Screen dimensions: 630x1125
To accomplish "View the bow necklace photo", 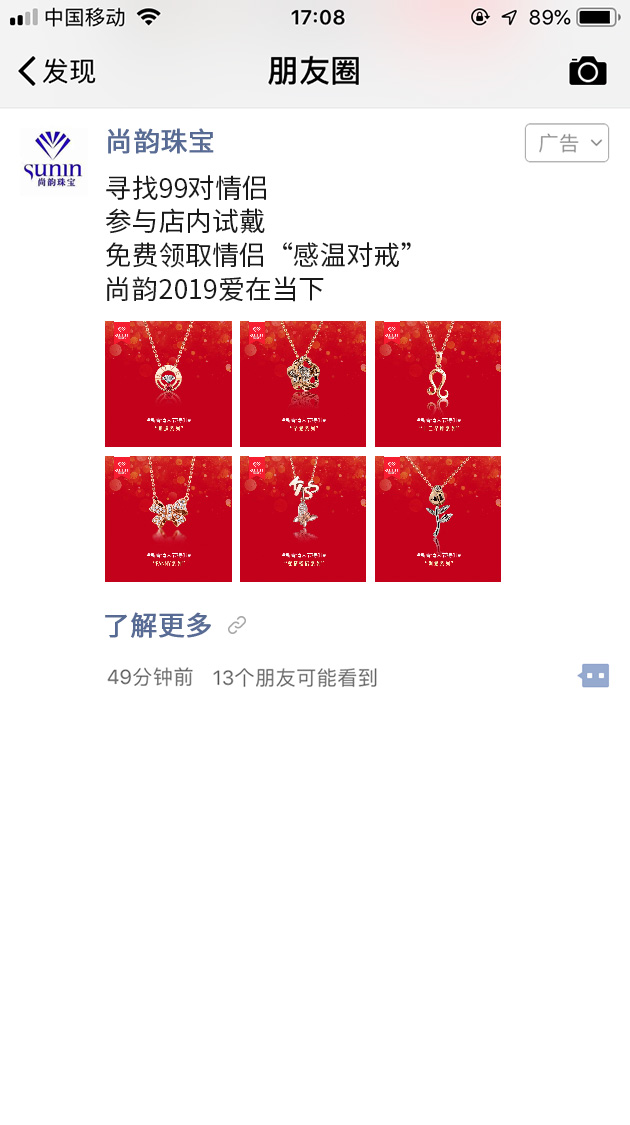I will (168, 519).
